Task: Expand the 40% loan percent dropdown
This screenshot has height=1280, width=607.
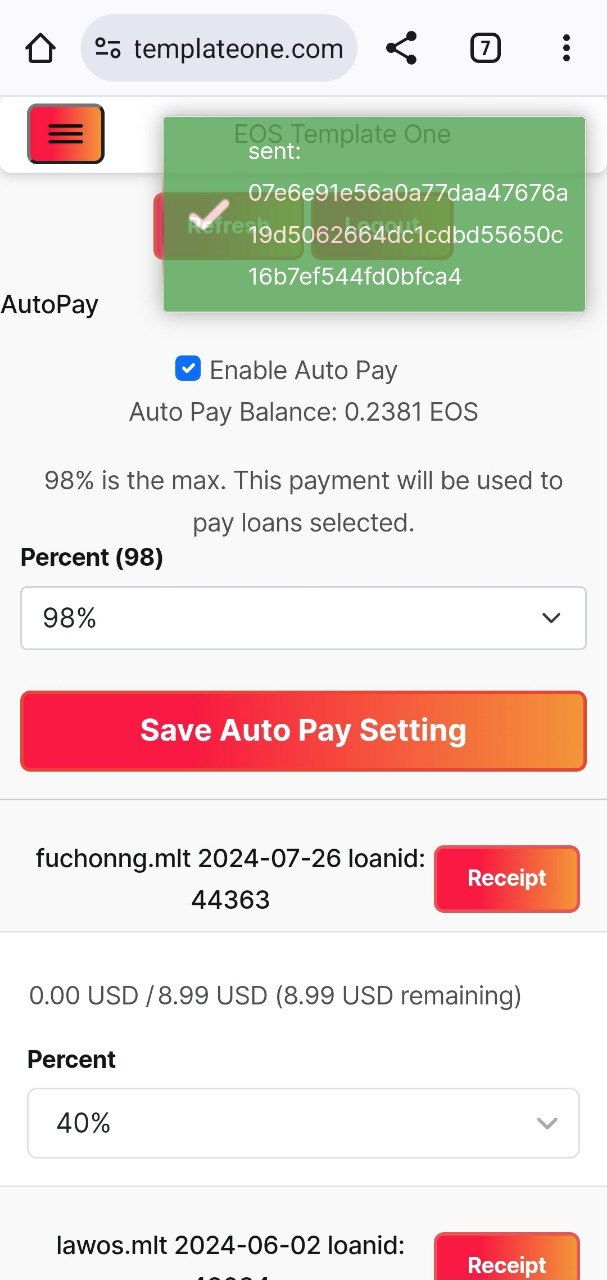Action: (303, 1123)
